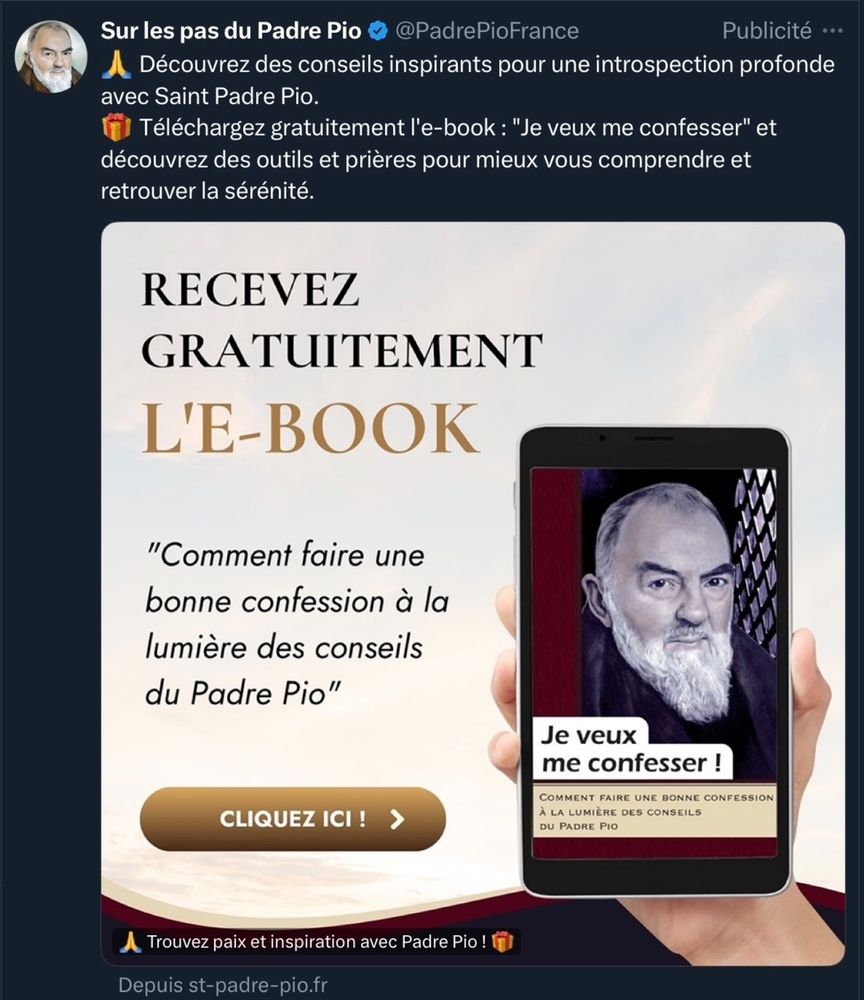Click the blue verified badge next to the name

tap(376, 30)
